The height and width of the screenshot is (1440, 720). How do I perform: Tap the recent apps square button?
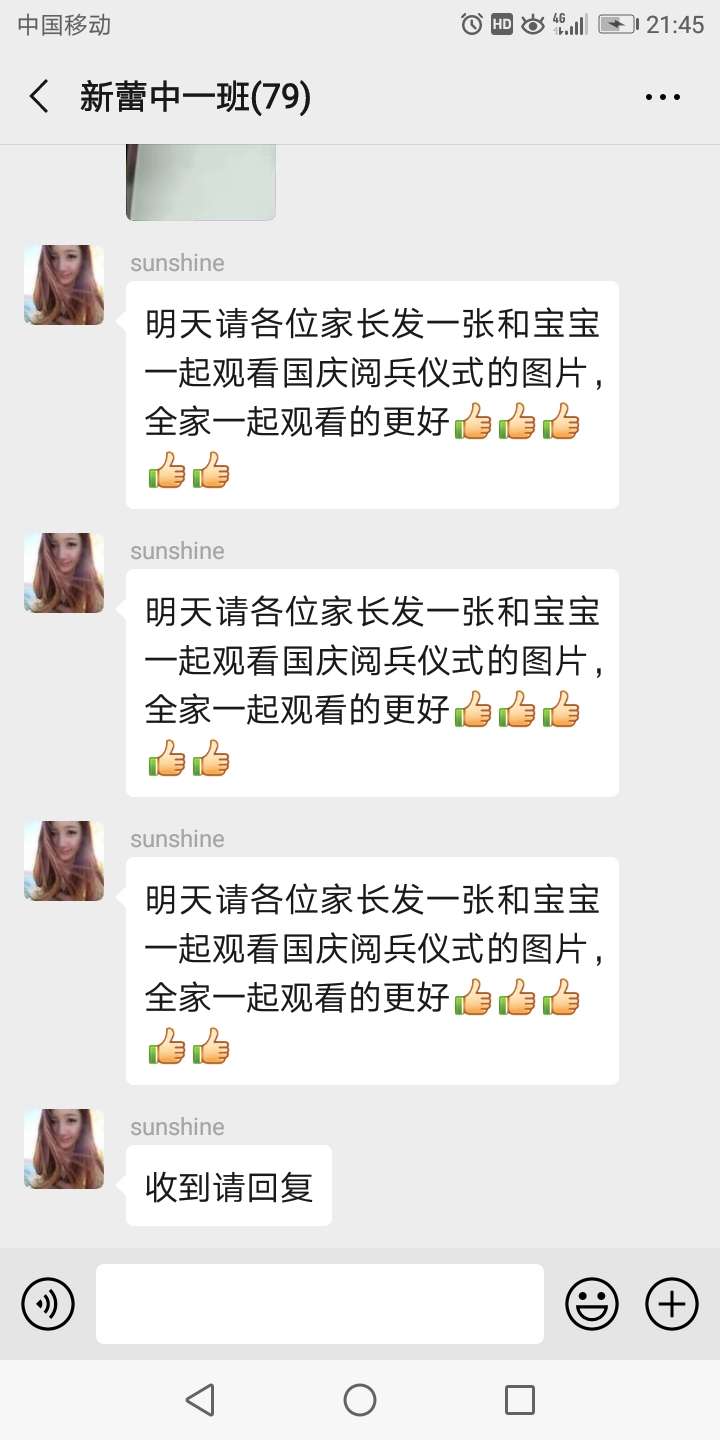click(x=518, y=1400)
